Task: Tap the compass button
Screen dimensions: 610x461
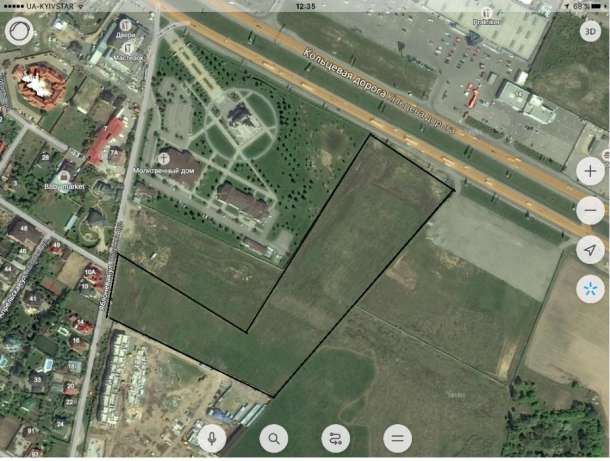Action: pyautogui.click(x=19, y=31)
